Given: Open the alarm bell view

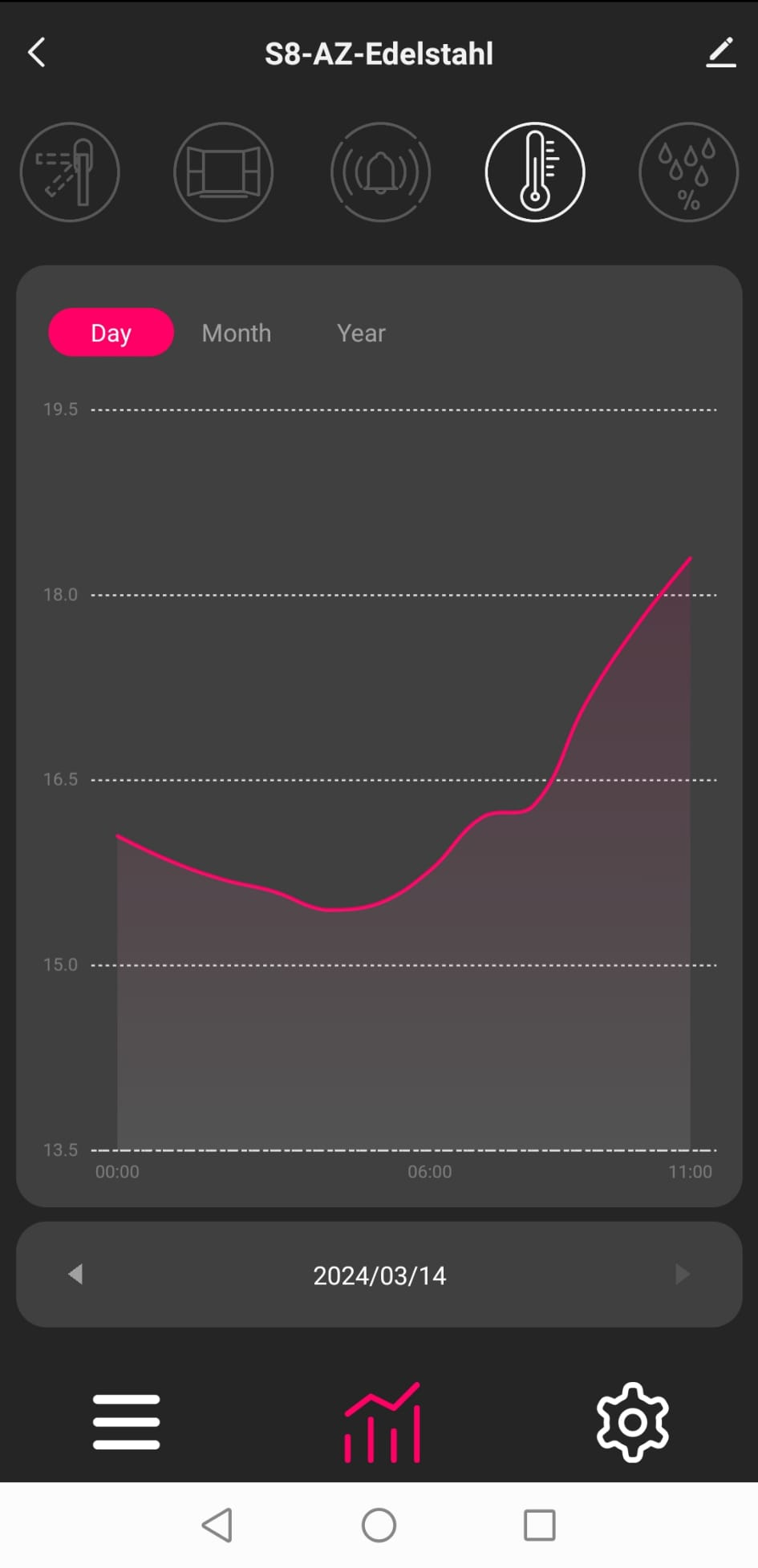Looking at the screenshot, I should pyautogui.click(x=380, y=172).
